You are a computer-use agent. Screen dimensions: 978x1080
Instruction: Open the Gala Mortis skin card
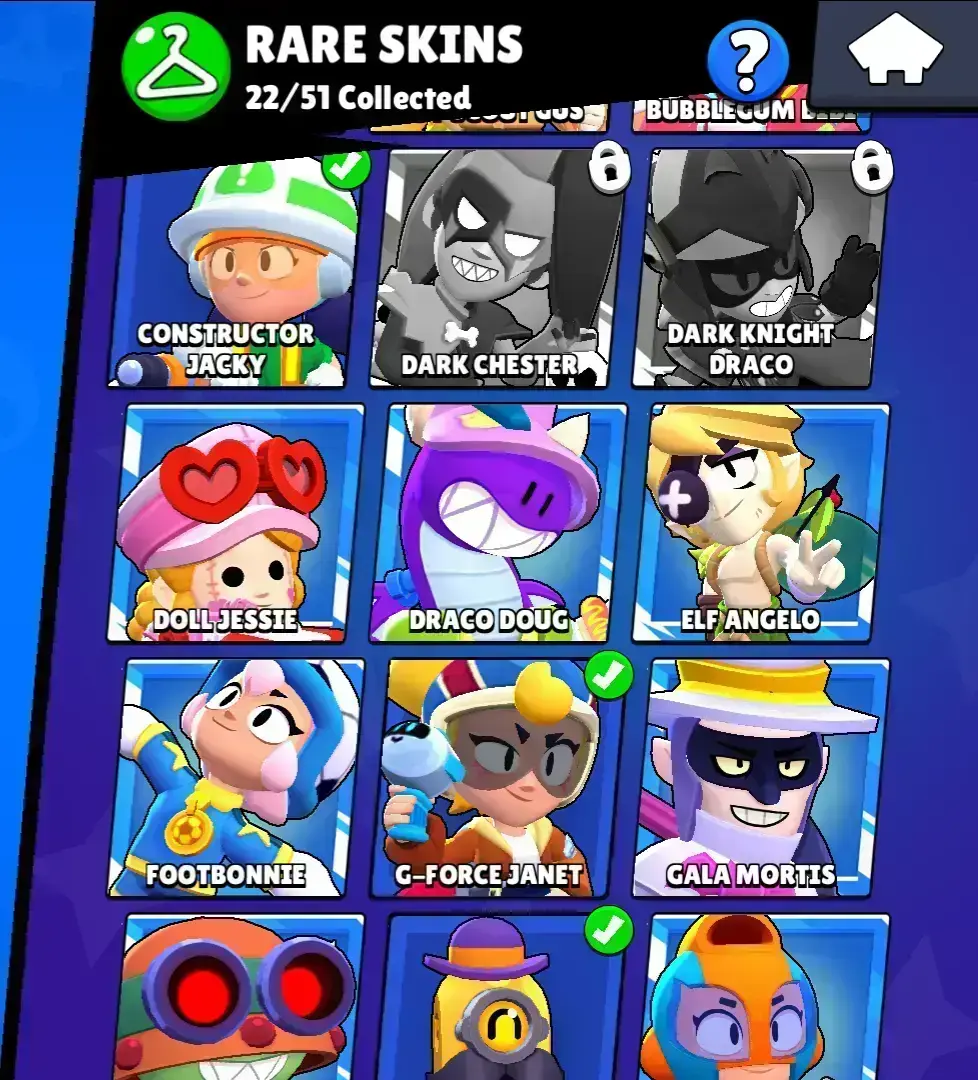(x=760, y=778)
